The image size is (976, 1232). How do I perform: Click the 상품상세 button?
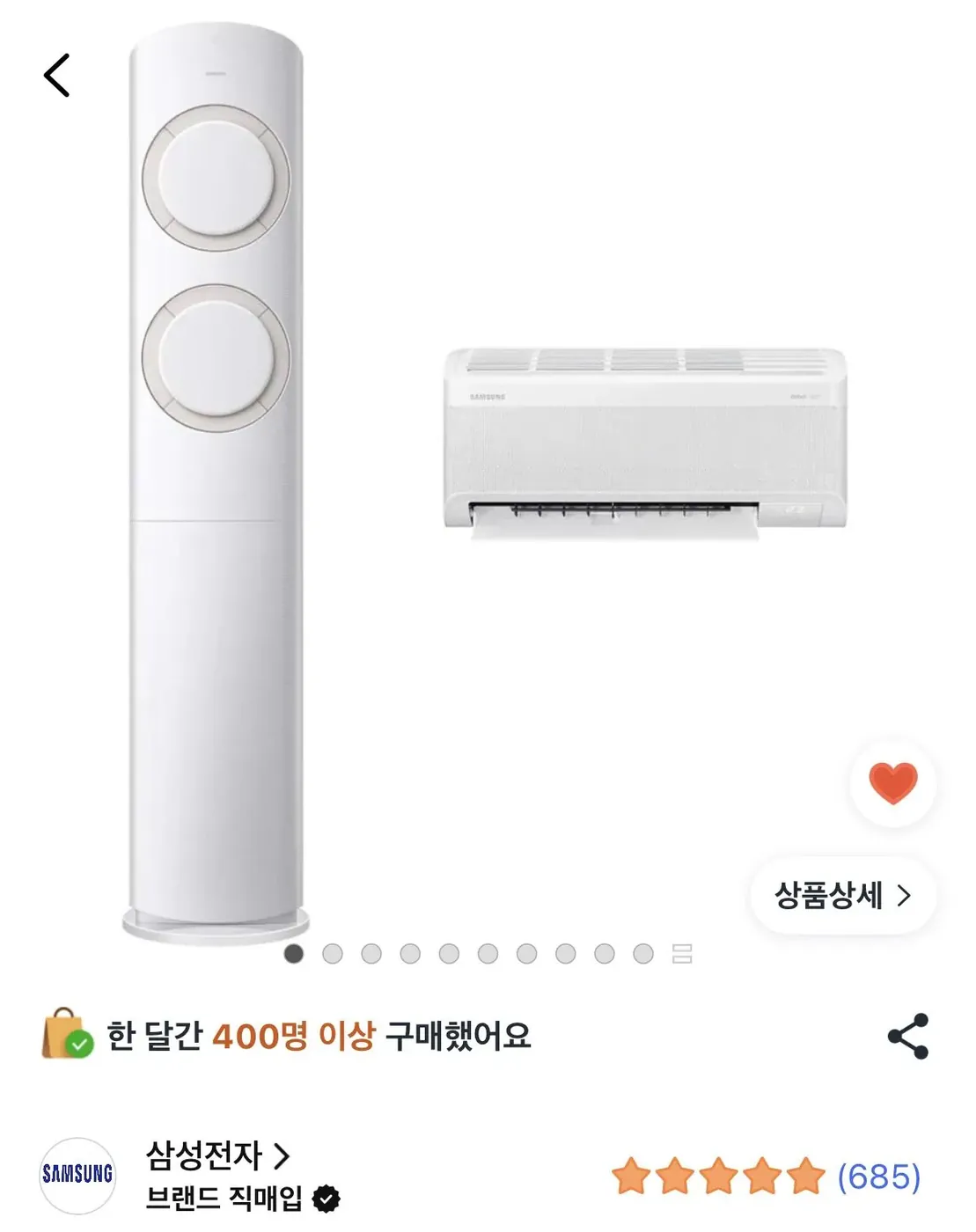842,897
